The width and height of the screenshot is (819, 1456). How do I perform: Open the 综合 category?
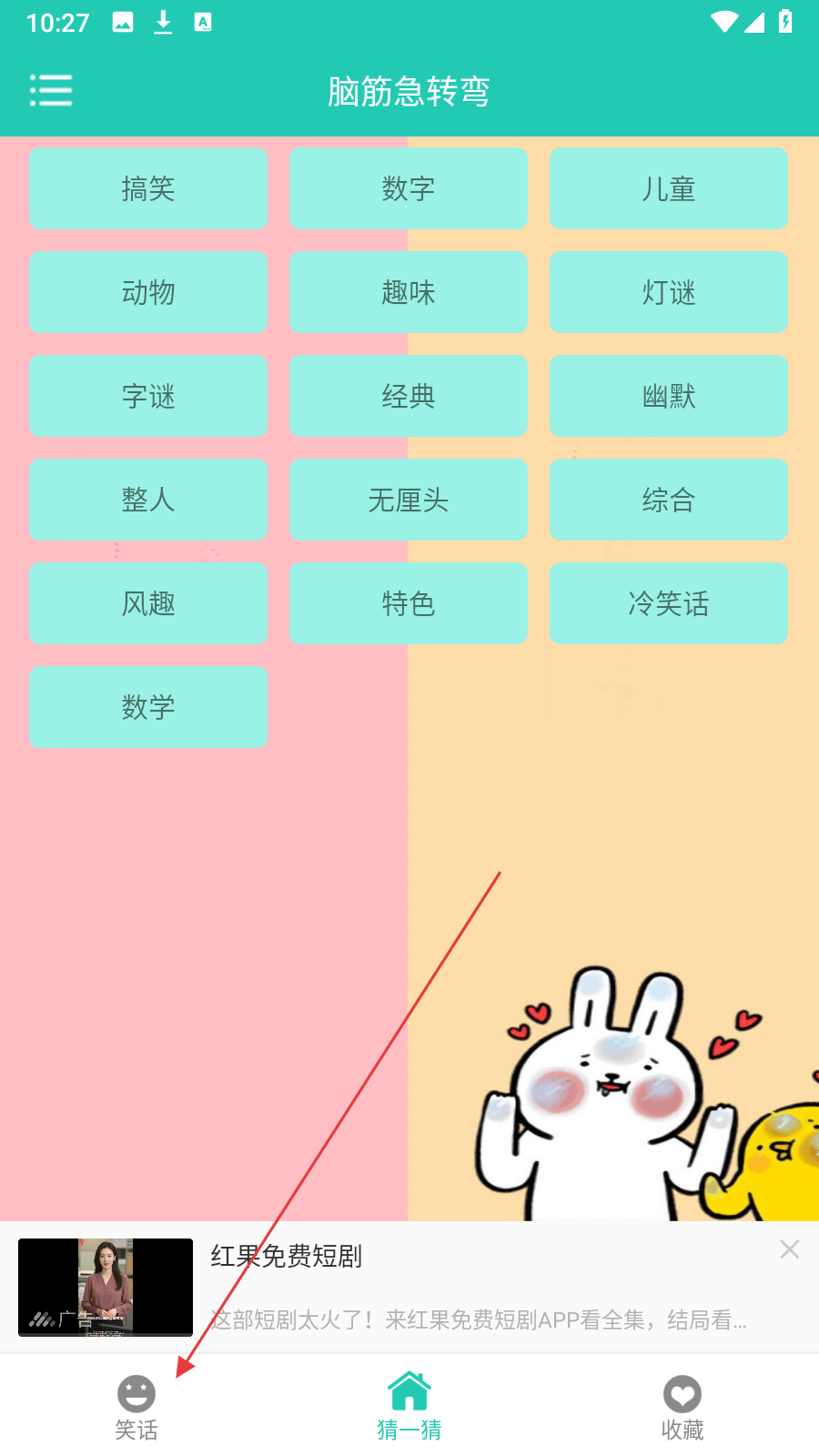[x=669, y=500]
